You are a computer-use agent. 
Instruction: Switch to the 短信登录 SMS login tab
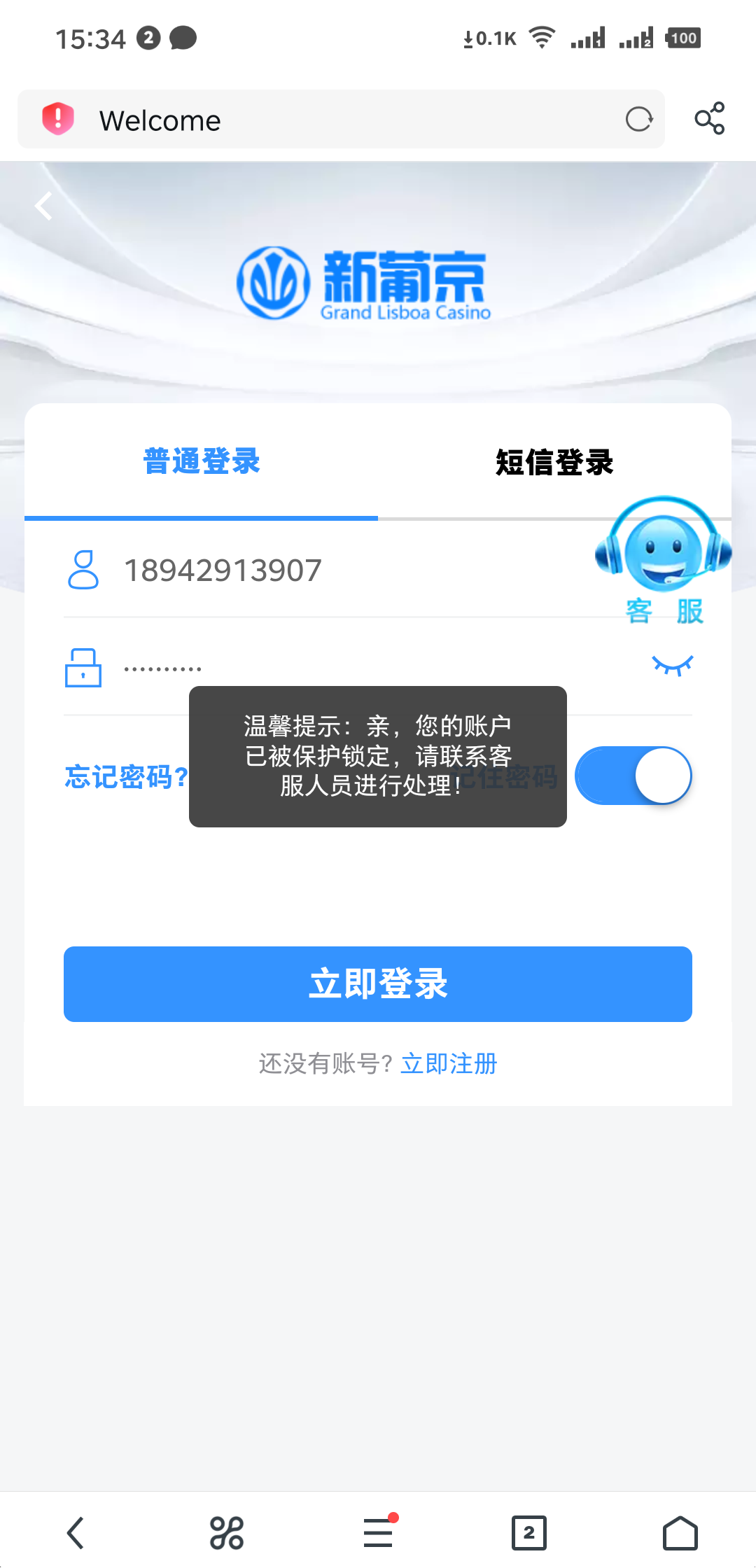click(554, 462)
